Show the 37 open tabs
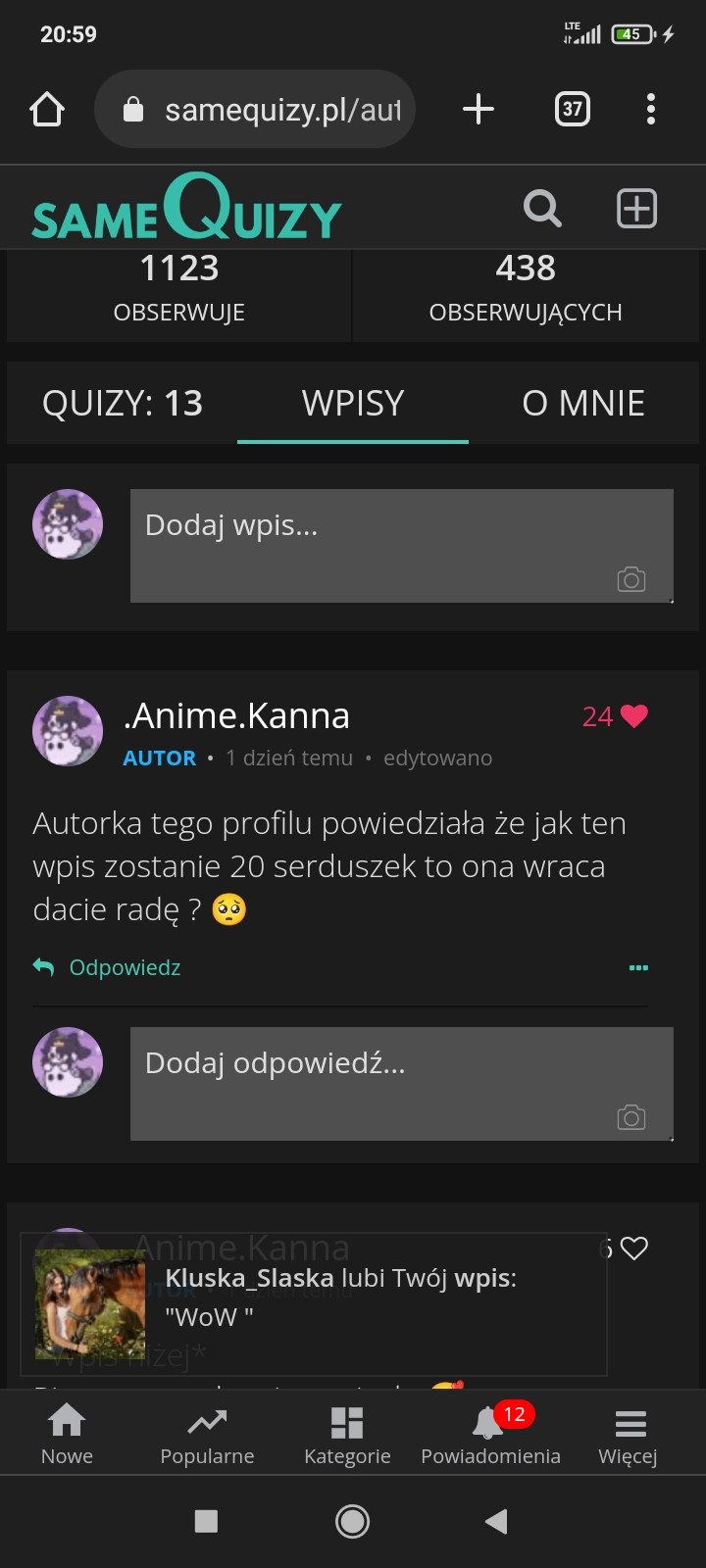This screenshot has height=1568, width=706. pos(573,109)
